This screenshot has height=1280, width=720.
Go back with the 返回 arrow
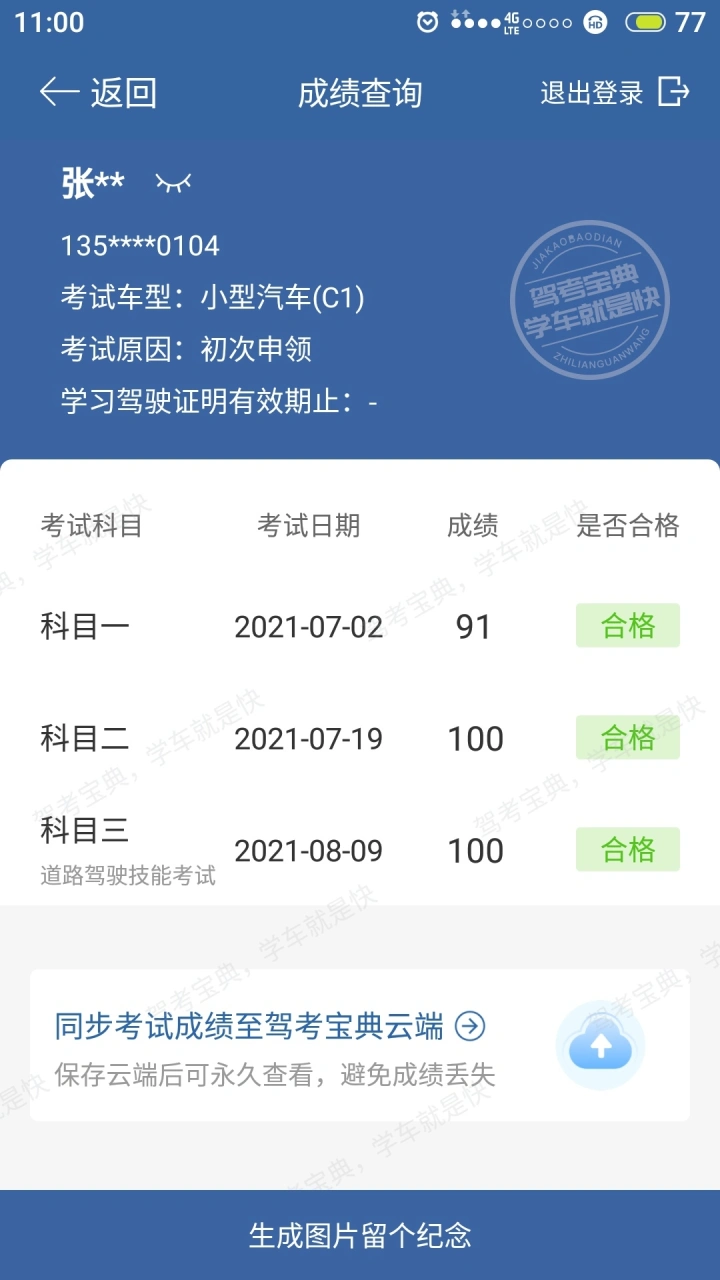(x=98, y=93)
